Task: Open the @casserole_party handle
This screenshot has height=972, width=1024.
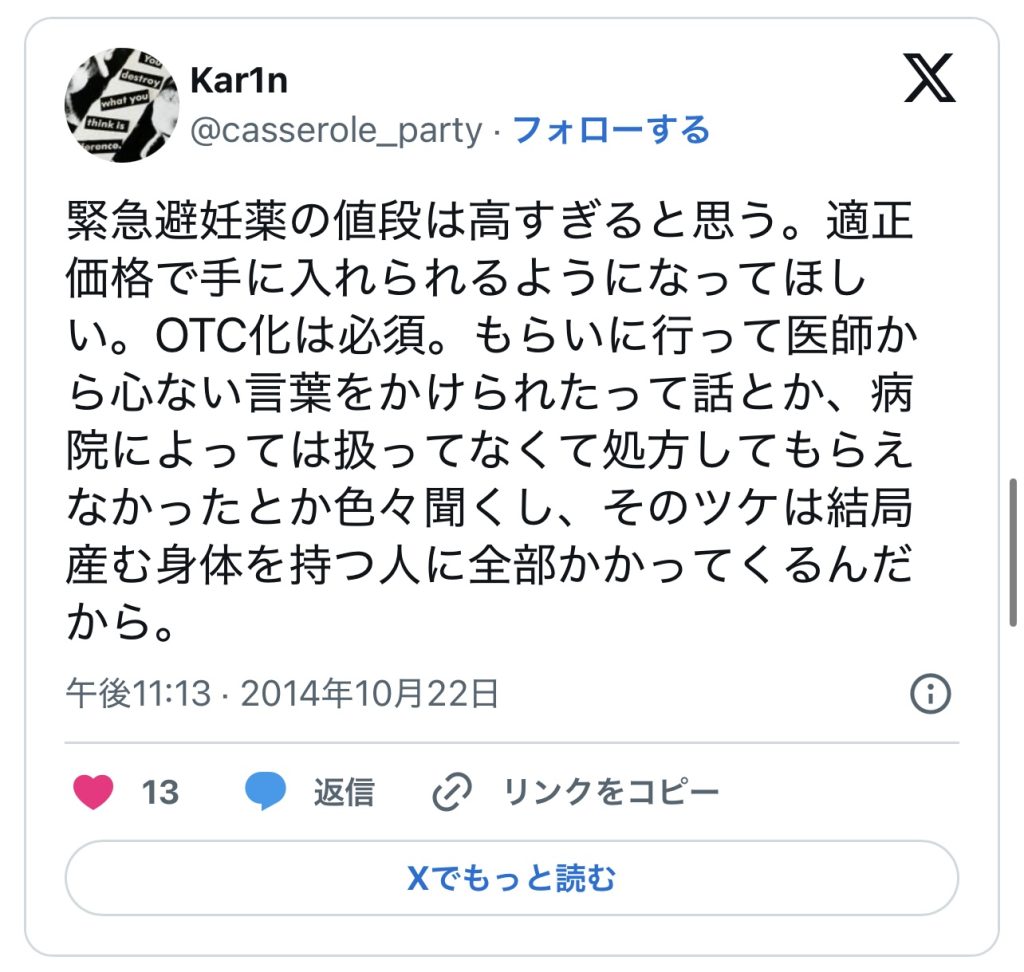Action: point(336,131)
